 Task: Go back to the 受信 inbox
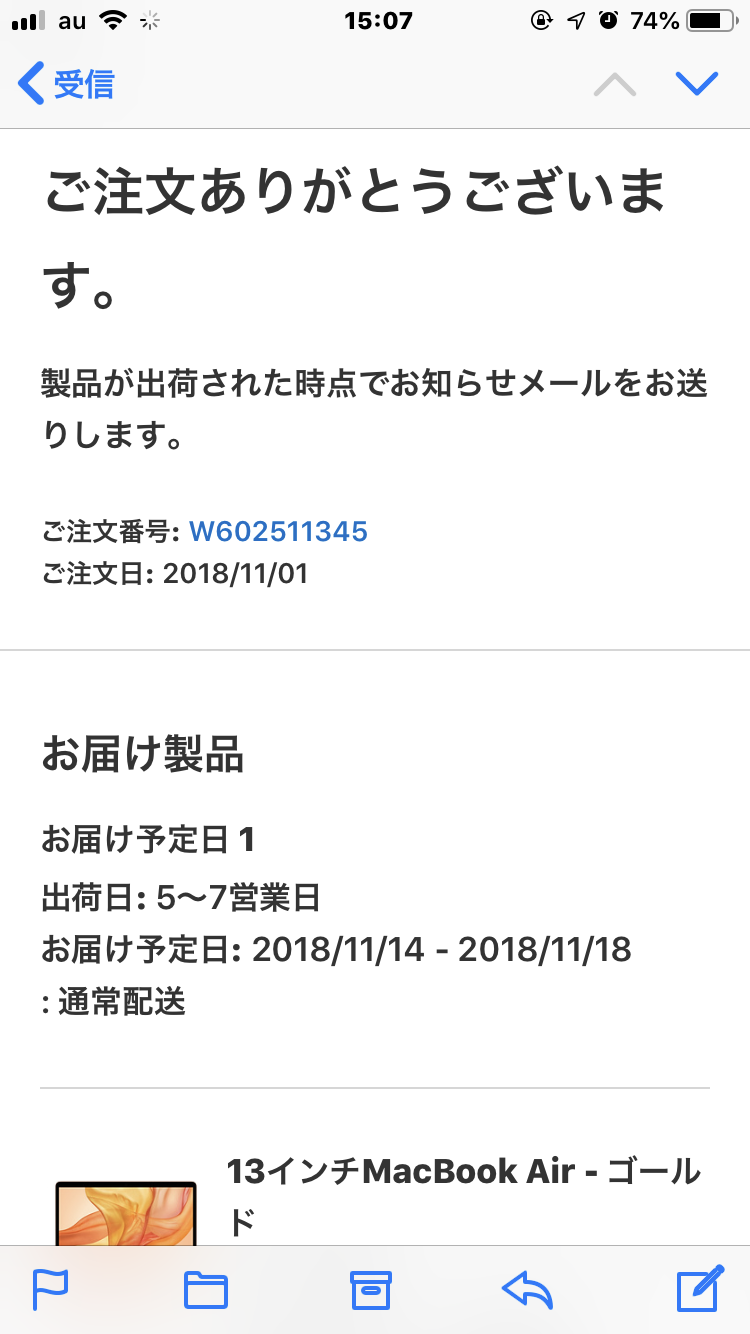(x=66, y=84)
